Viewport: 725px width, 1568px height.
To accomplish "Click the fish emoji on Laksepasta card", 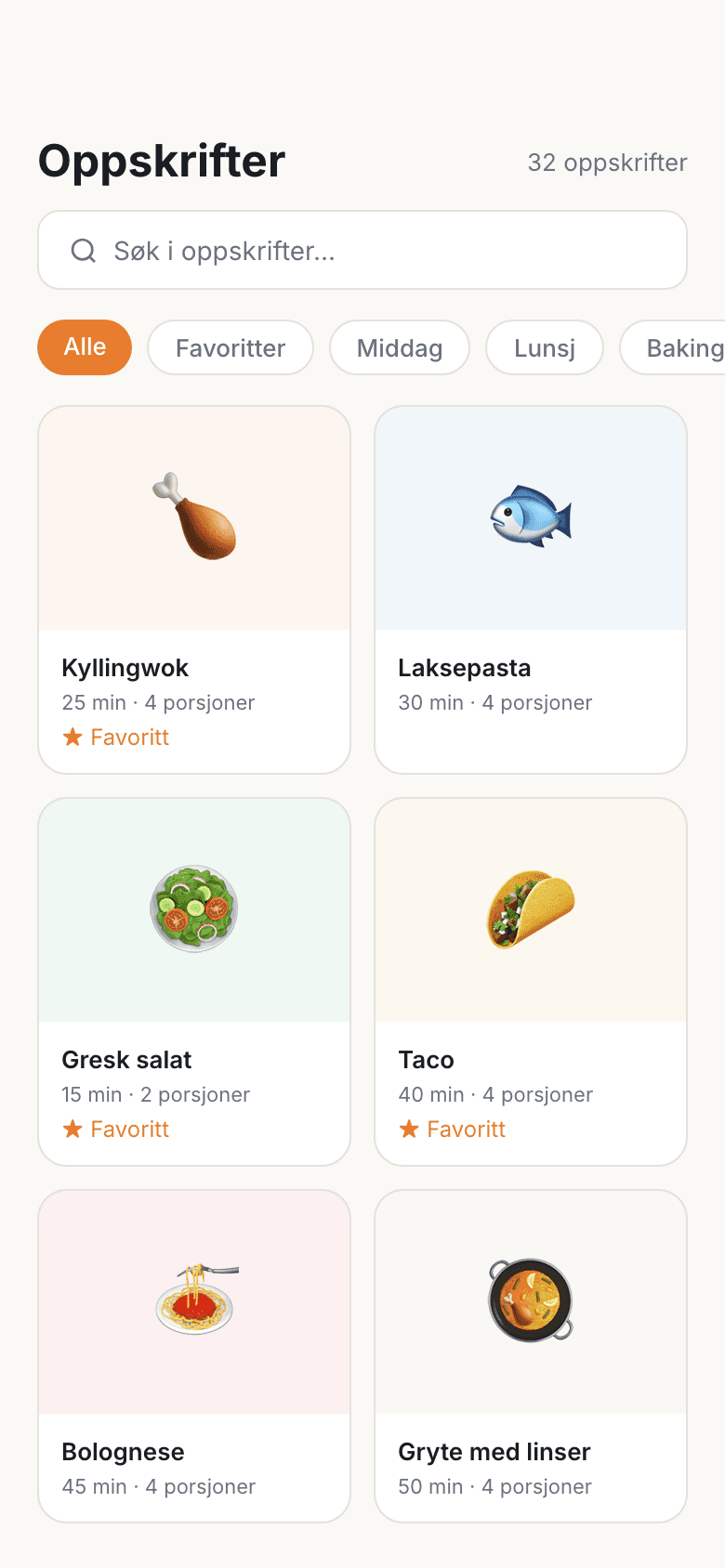I will pos(530,517).
